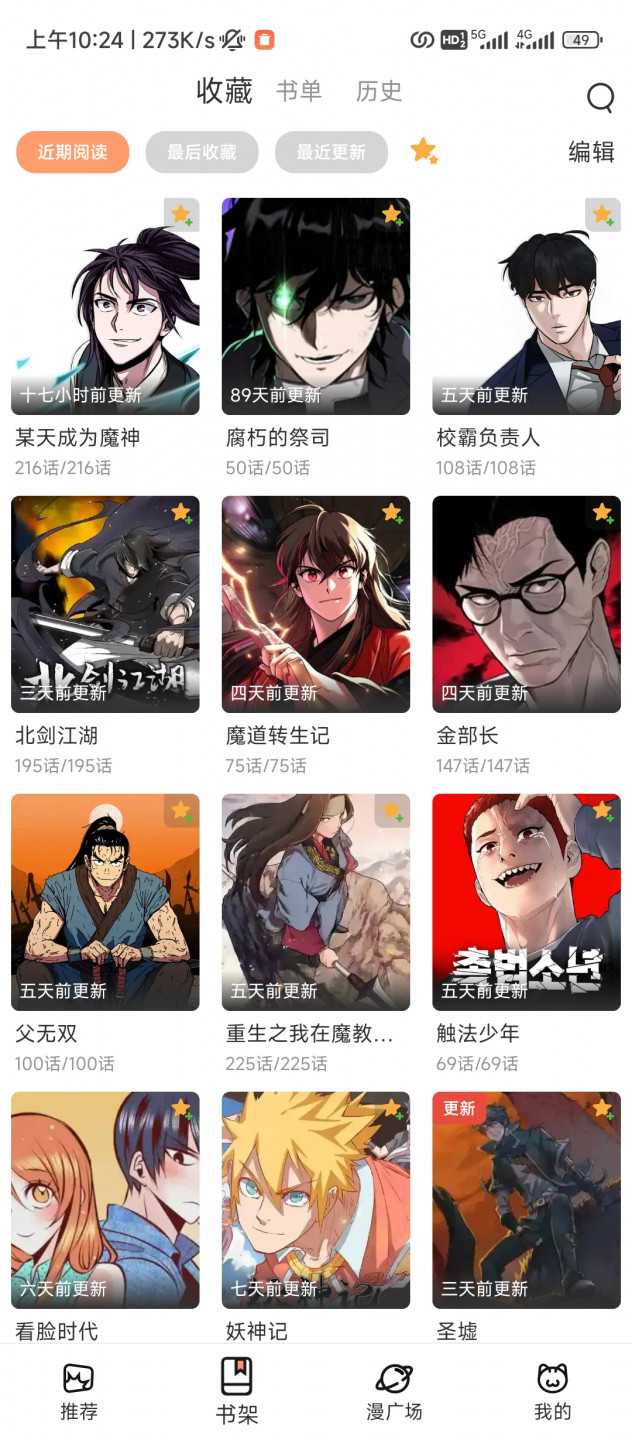Viewport: 632px width, 1440px height.
Task: Open the comic 触法少年
Action: [x=526, y=902]
